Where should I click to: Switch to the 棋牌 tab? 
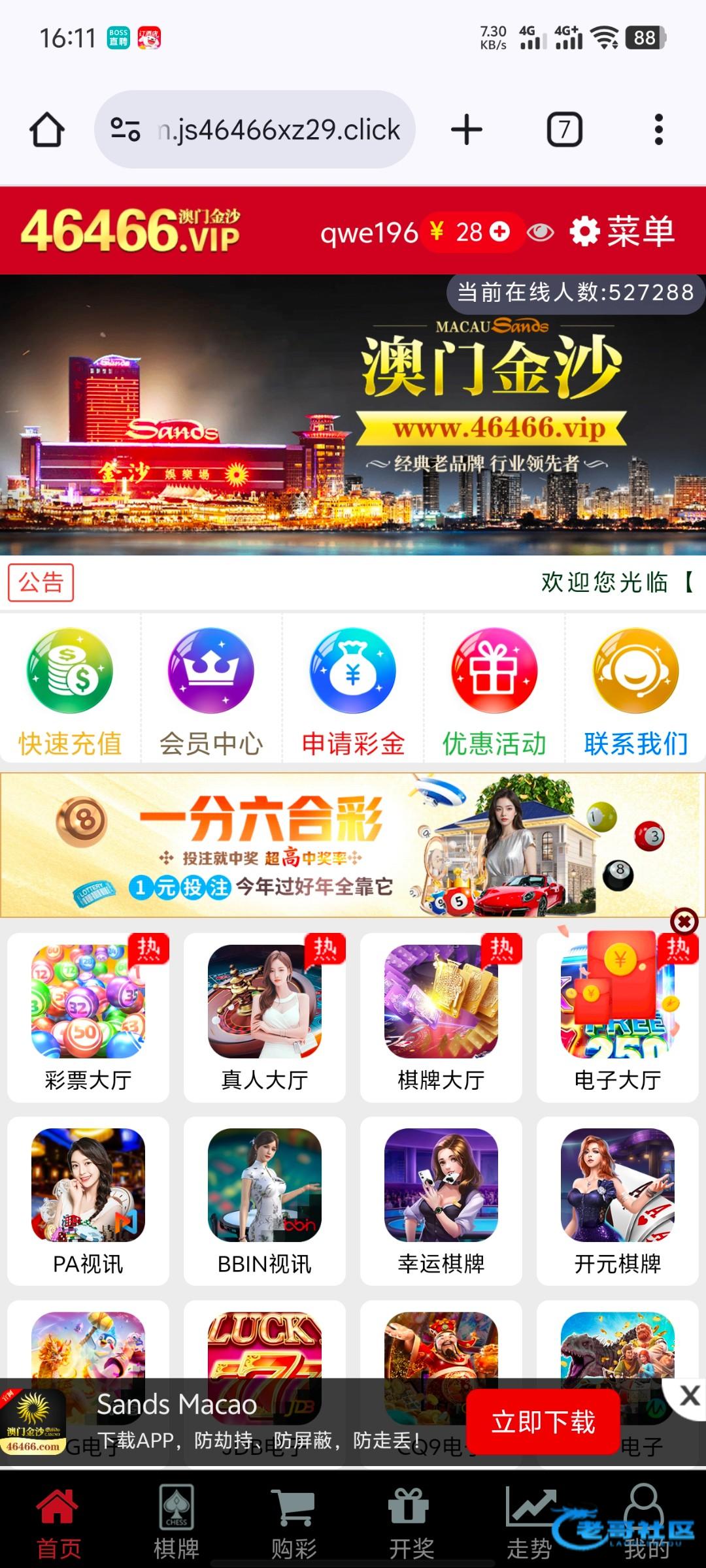(x=176, y=1522)
